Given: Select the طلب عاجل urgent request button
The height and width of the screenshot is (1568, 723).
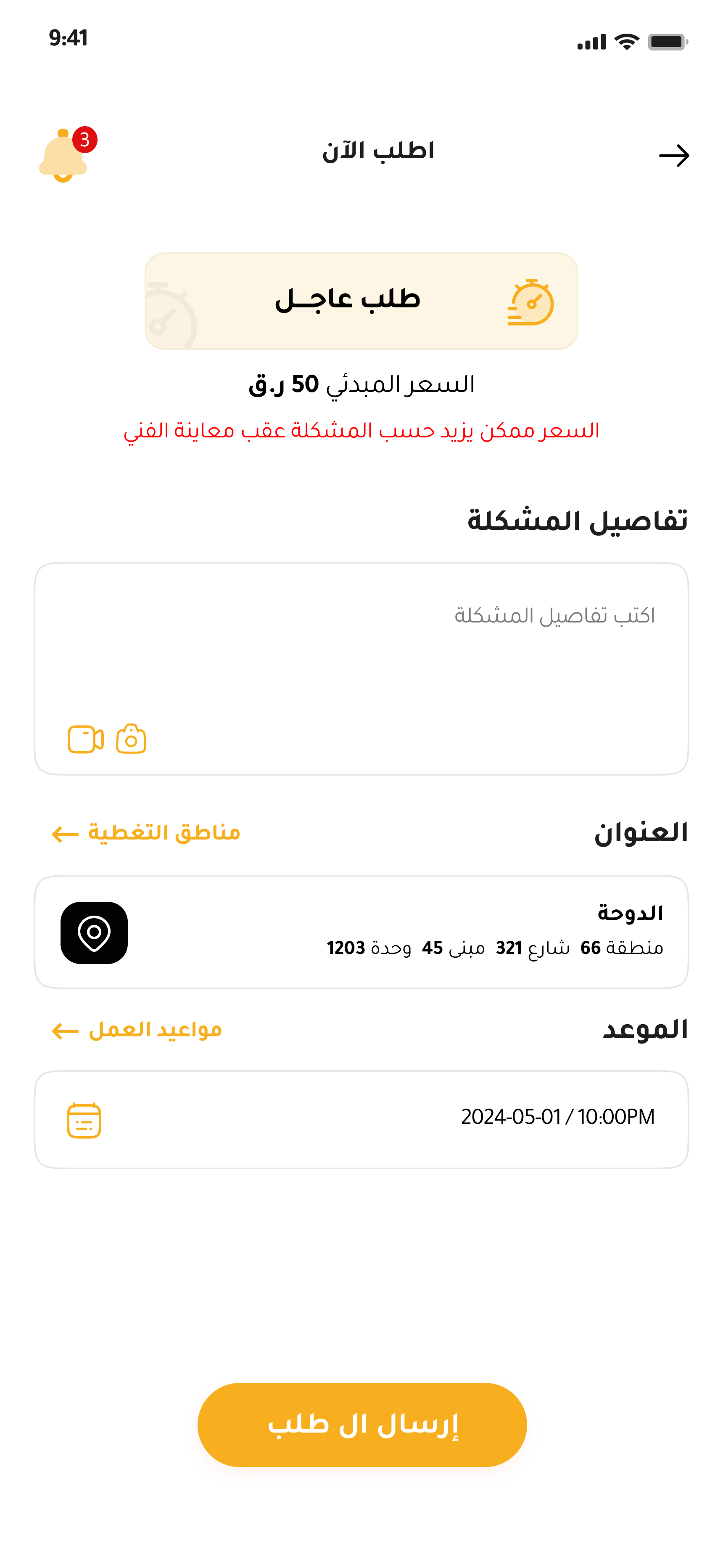Looking at the screenshot, I should [361, 301].
